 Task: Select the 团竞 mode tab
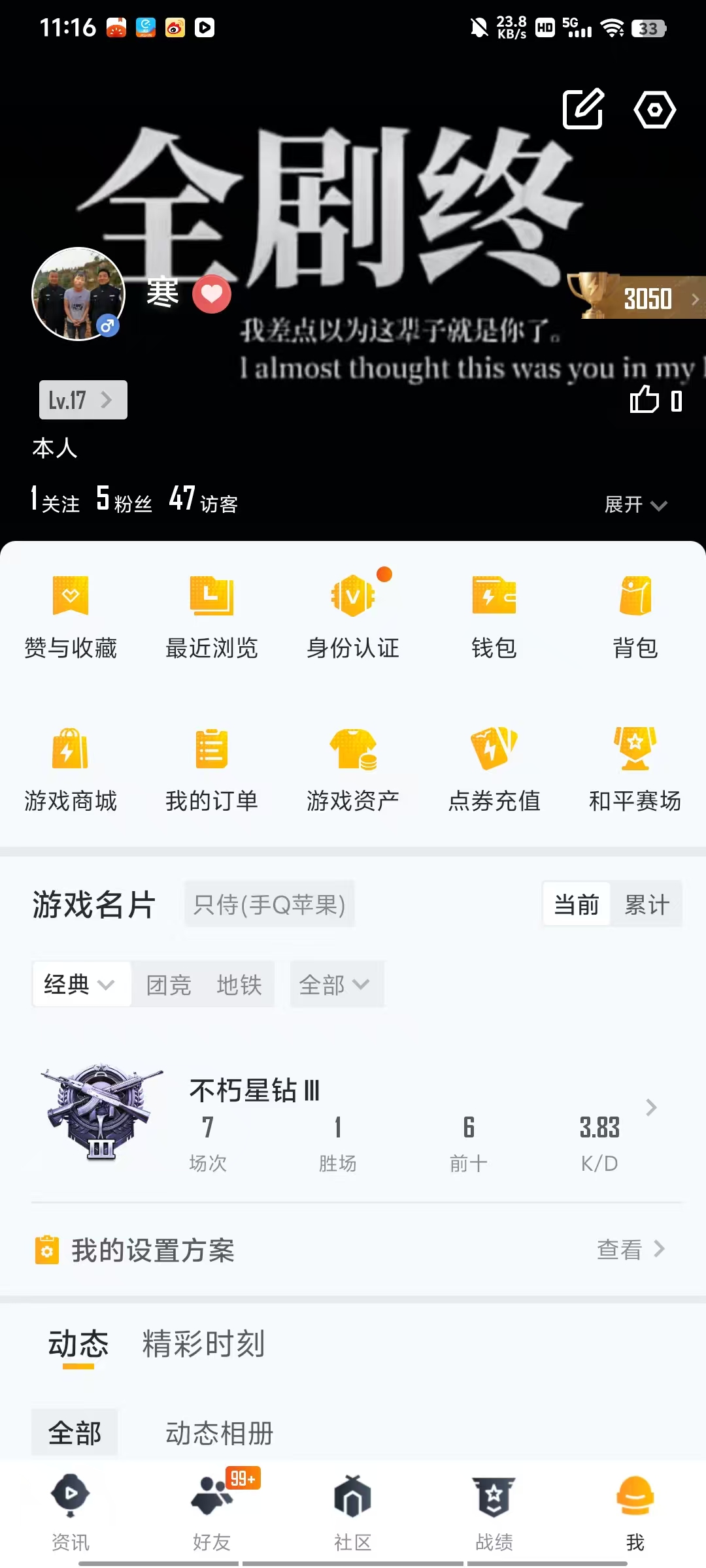(x=169, y=984)
